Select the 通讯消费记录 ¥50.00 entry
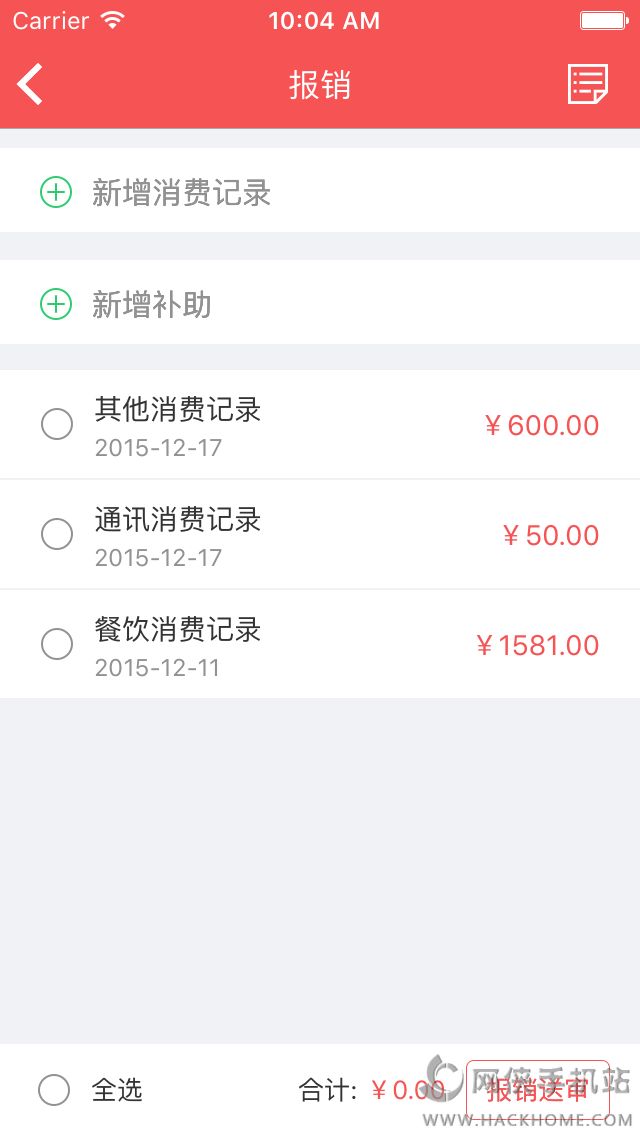The height and width of the screenshot is (1136, 640). (x=57, y=534)
